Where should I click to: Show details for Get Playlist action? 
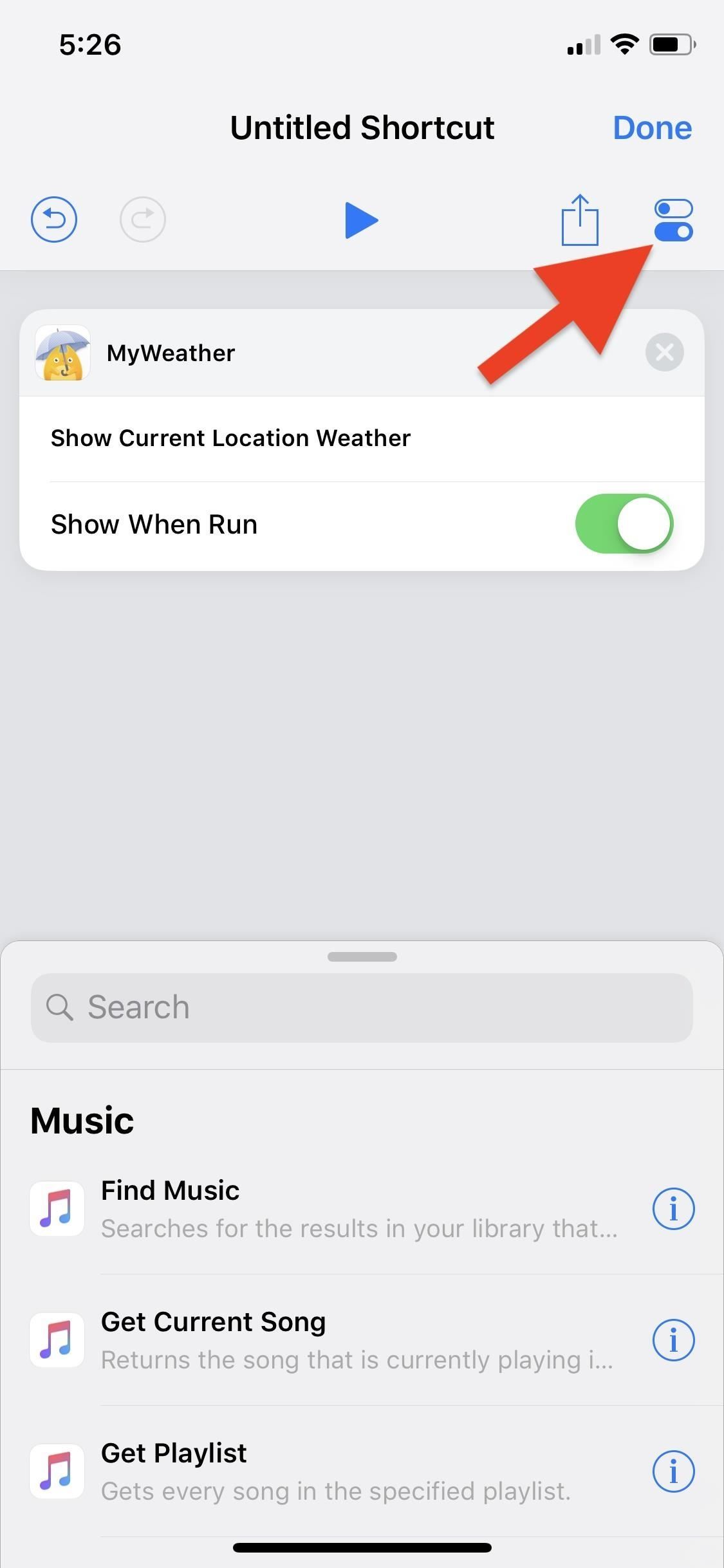click(673, 1471)
